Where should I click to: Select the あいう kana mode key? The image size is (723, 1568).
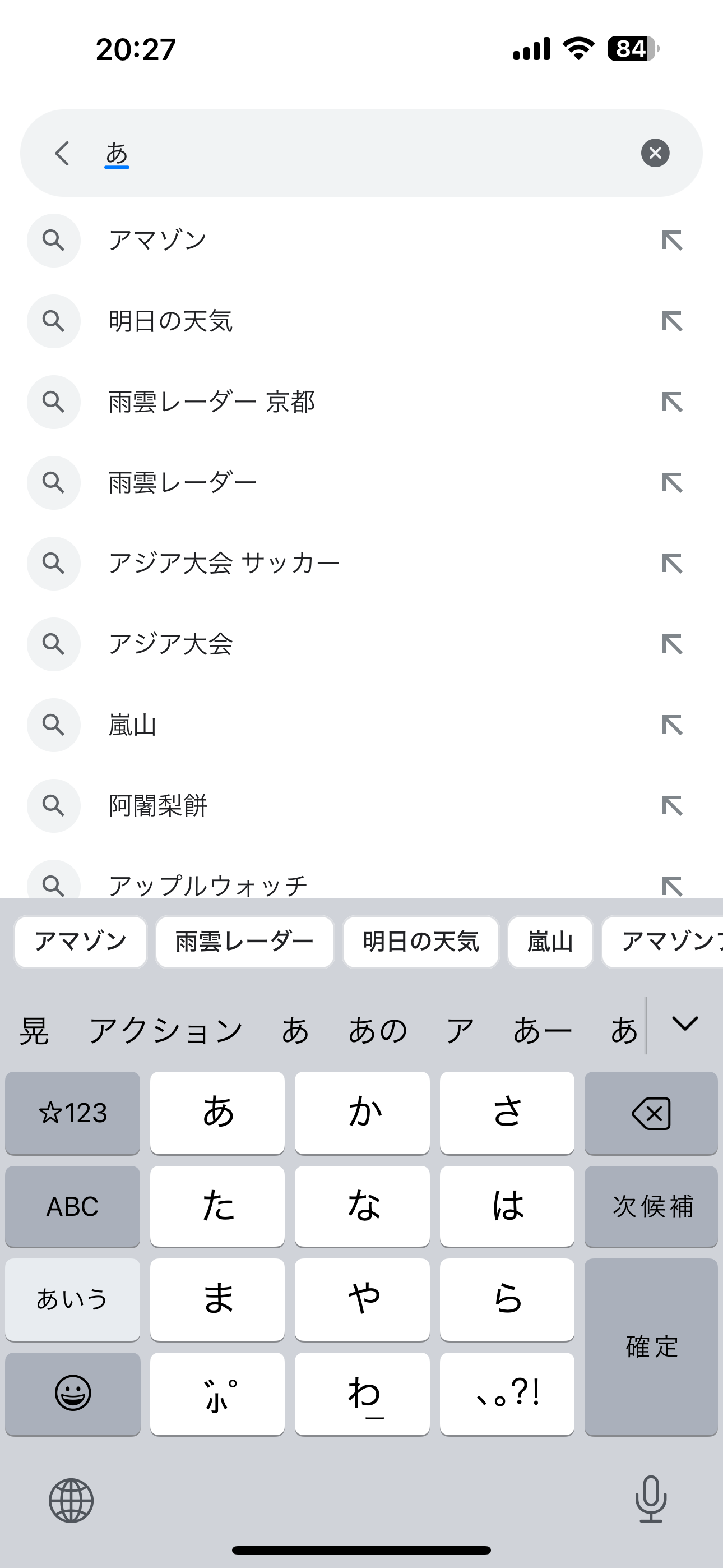(x=72, y=1299)
